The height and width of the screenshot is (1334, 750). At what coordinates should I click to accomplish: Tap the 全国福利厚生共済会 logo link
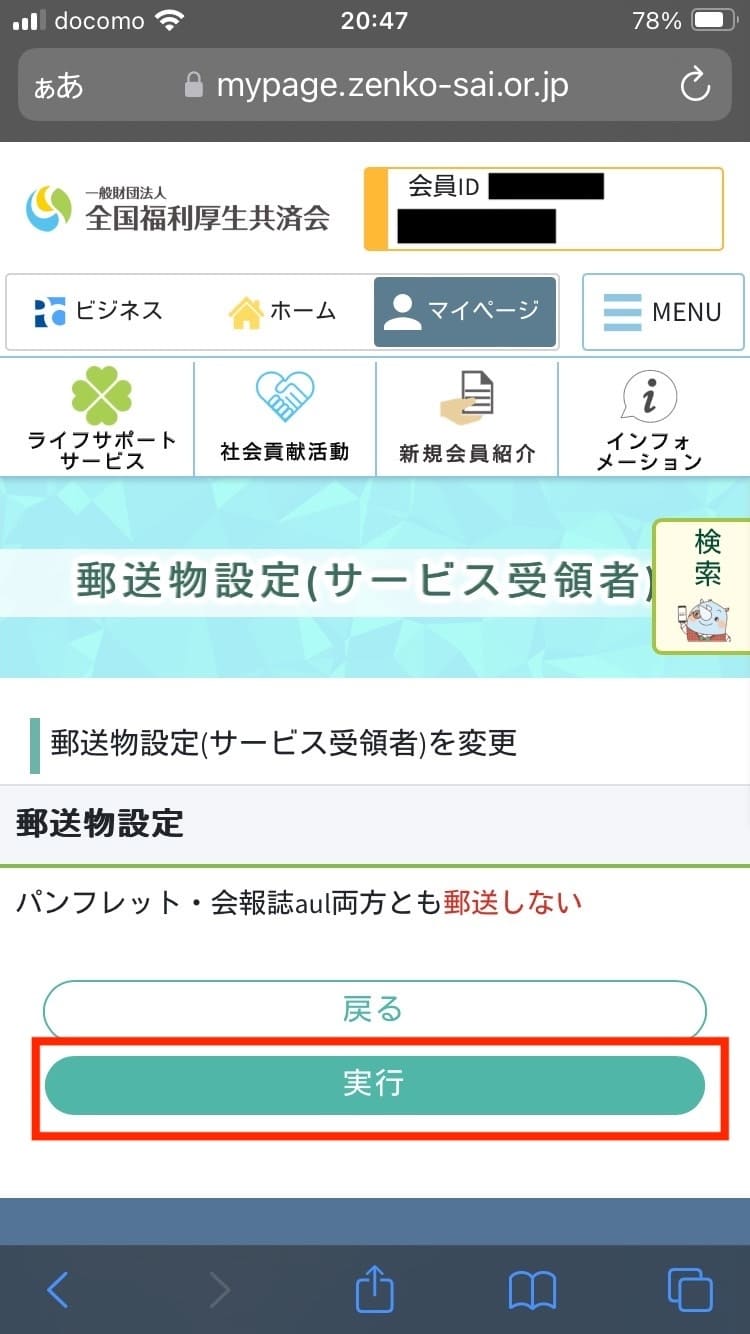[x=178, y=209]
